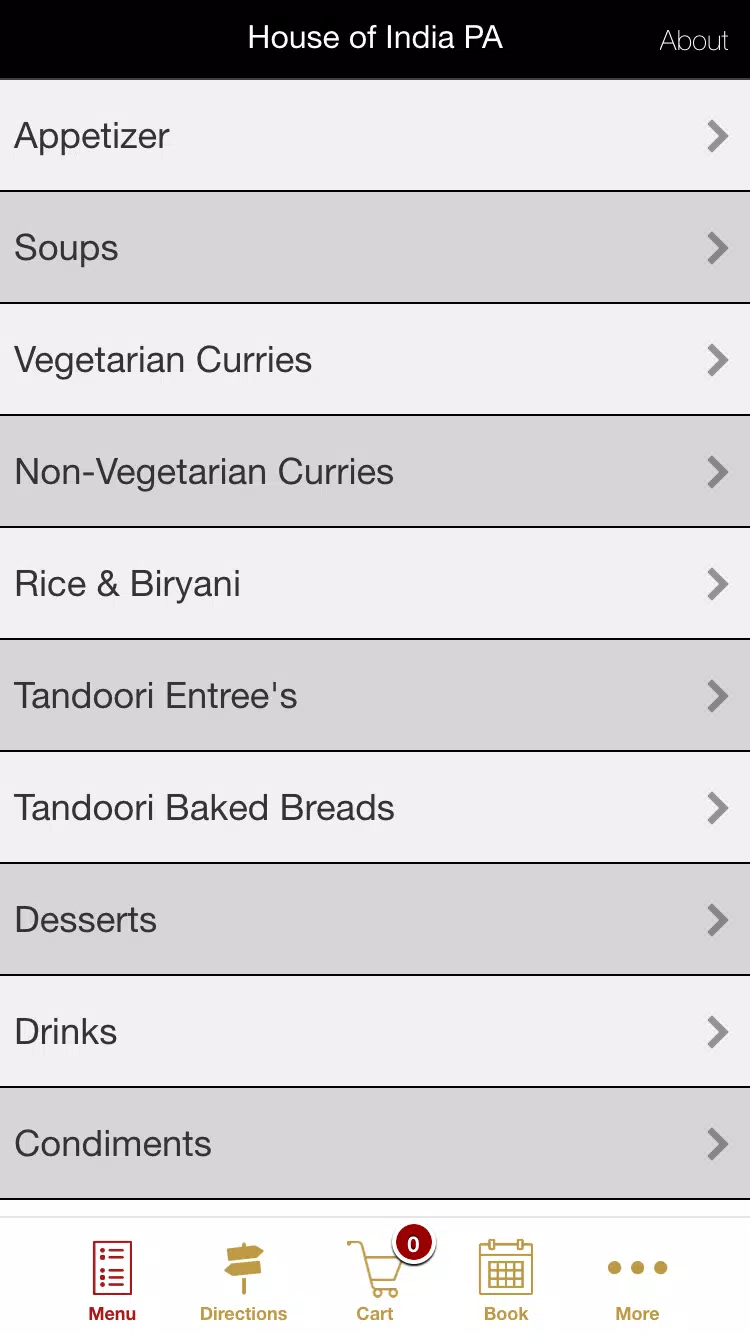Open Tandoori Entree's category

point(375,695)
